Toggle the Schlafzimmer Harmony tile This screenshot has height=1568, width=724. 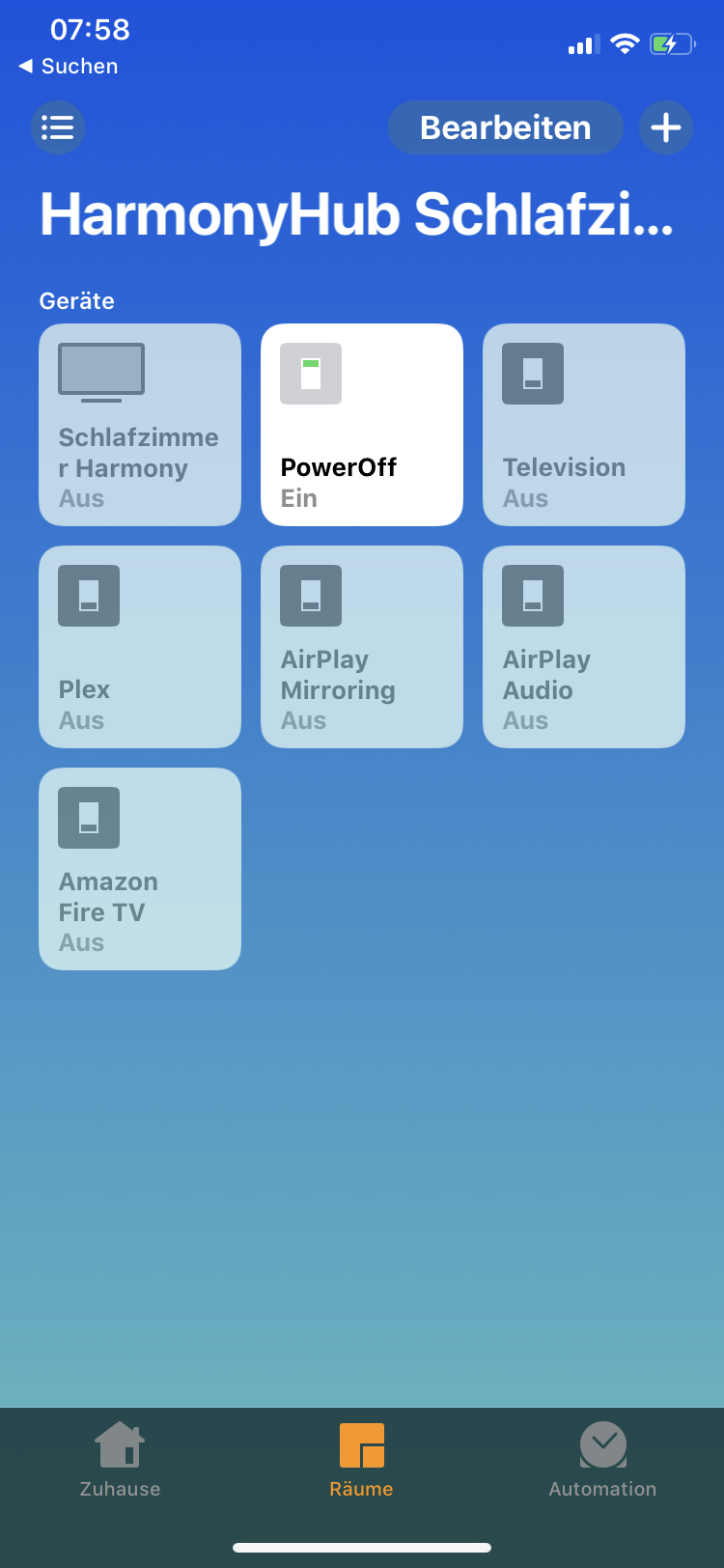point(140,425)
